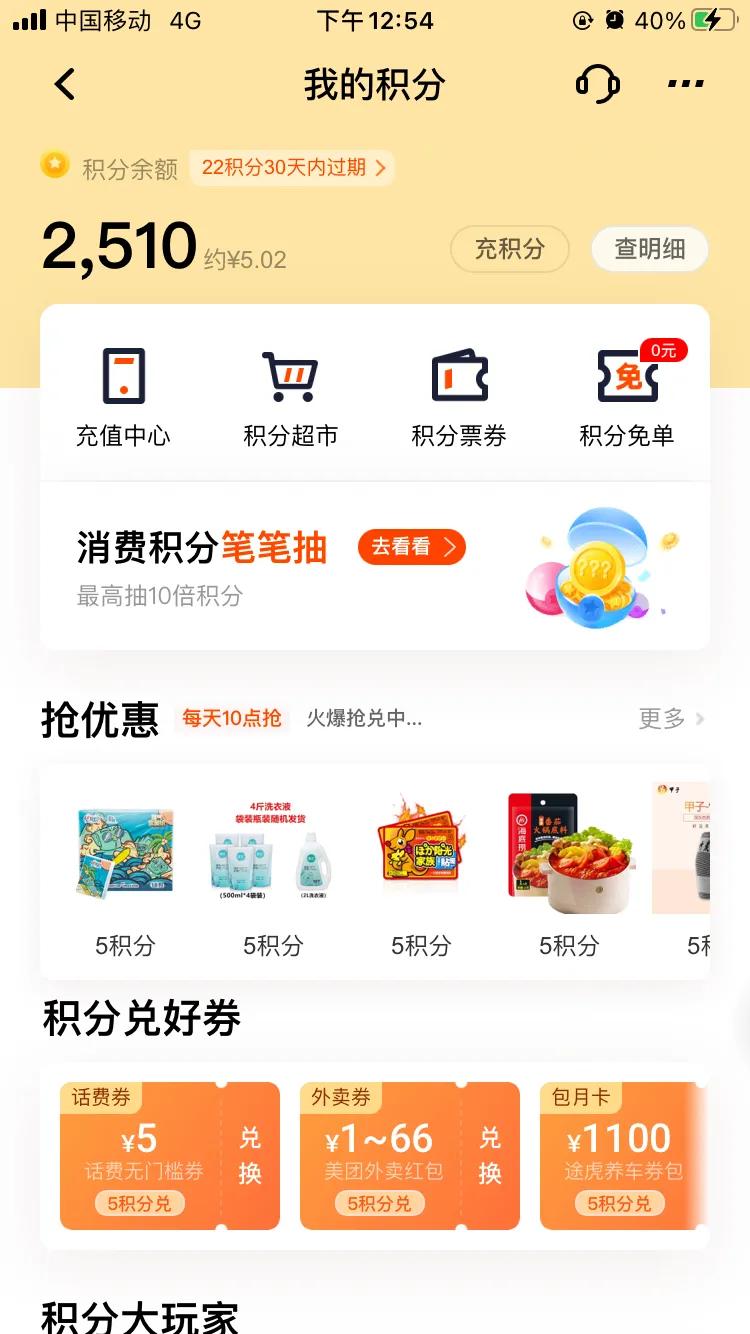750x1334 pixels.
Task: Tap the 充积分 button
Action: (x=510, y=250)
